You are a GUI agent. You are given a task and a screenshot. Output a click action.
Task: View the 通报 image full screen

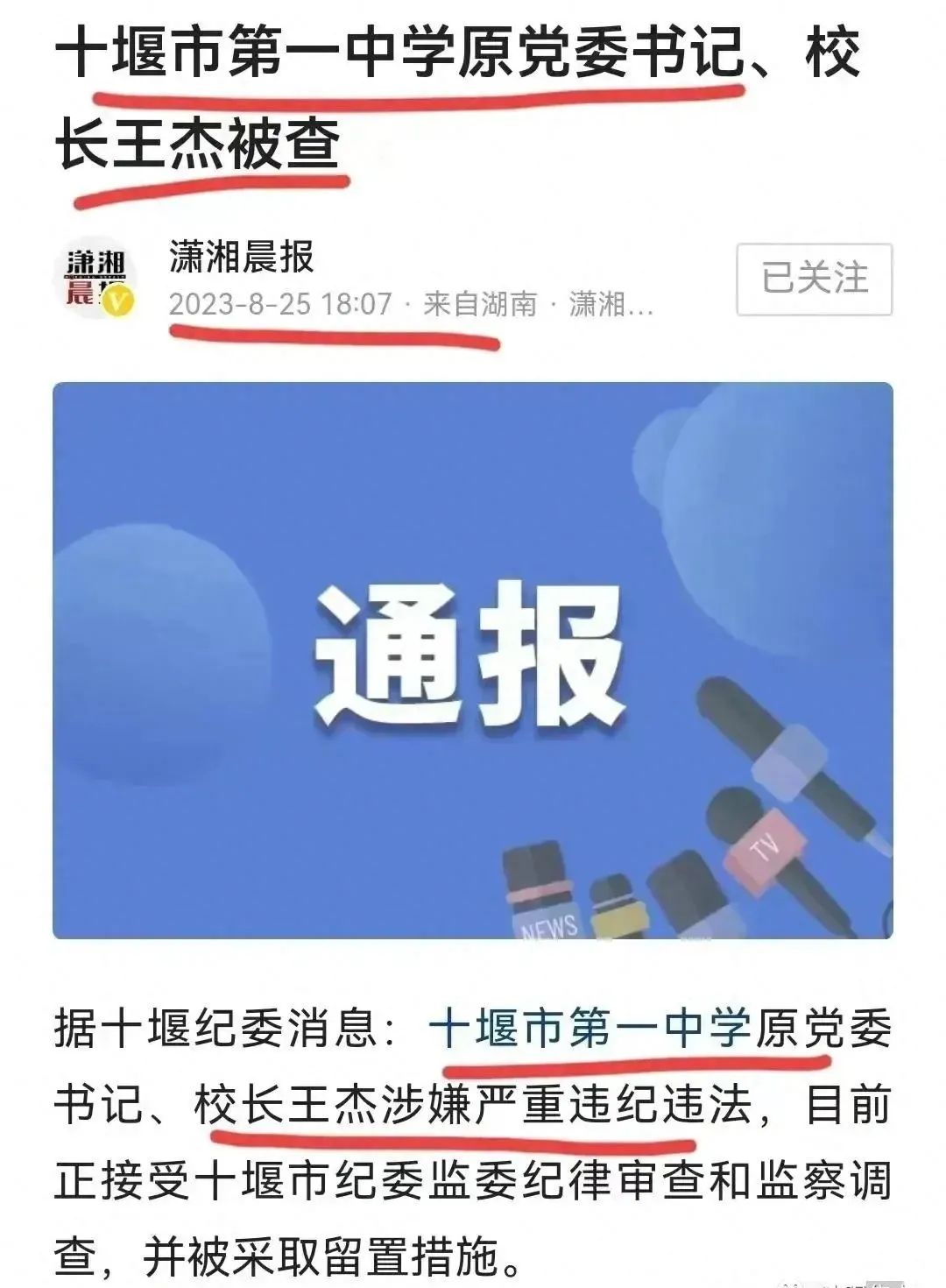tap(473, 661)
